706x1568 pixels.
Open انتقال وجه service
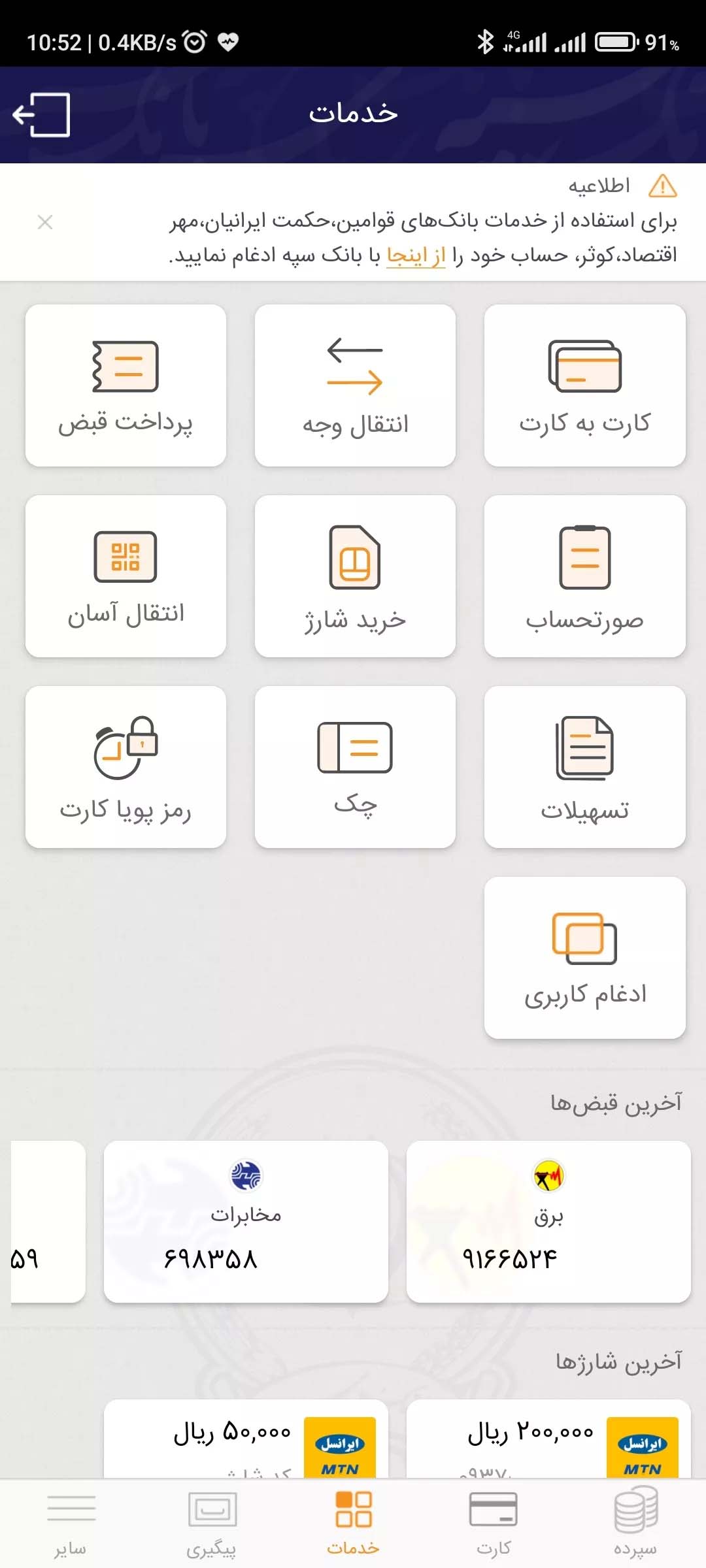pyautogui.click(x=355, y=385)
